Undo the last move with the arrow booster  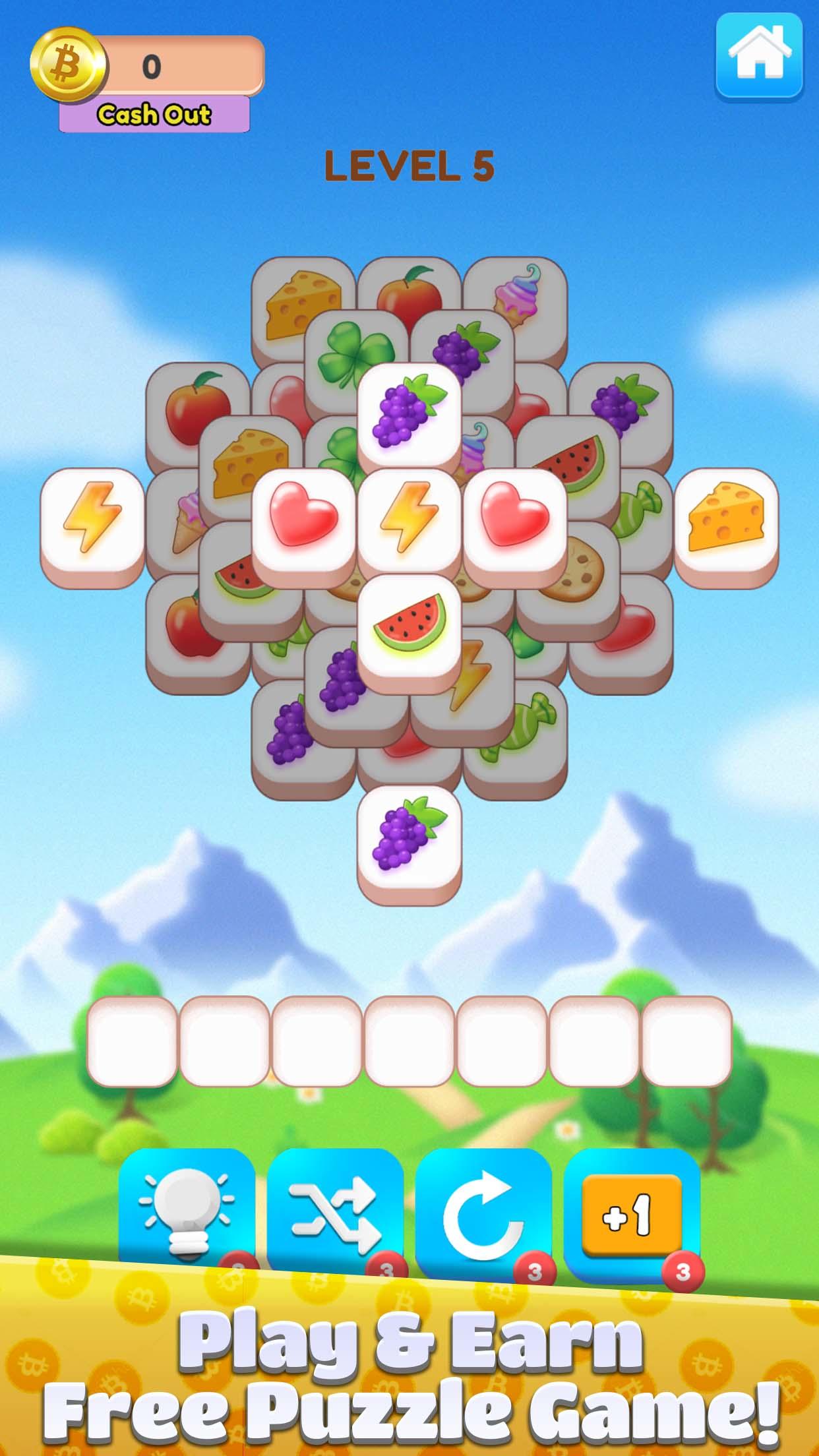483,1215
